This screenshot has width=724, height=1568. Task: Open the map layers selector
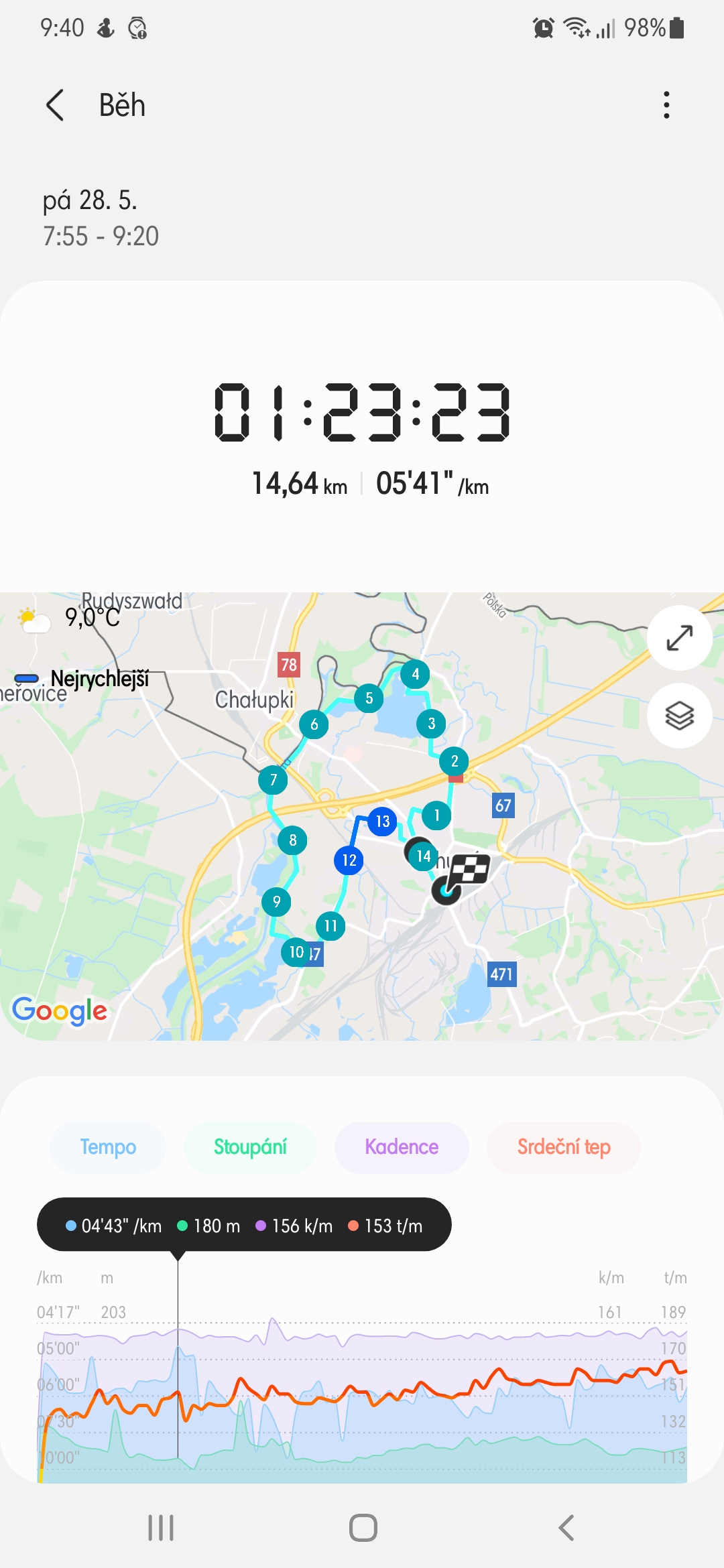pos(679,716)
